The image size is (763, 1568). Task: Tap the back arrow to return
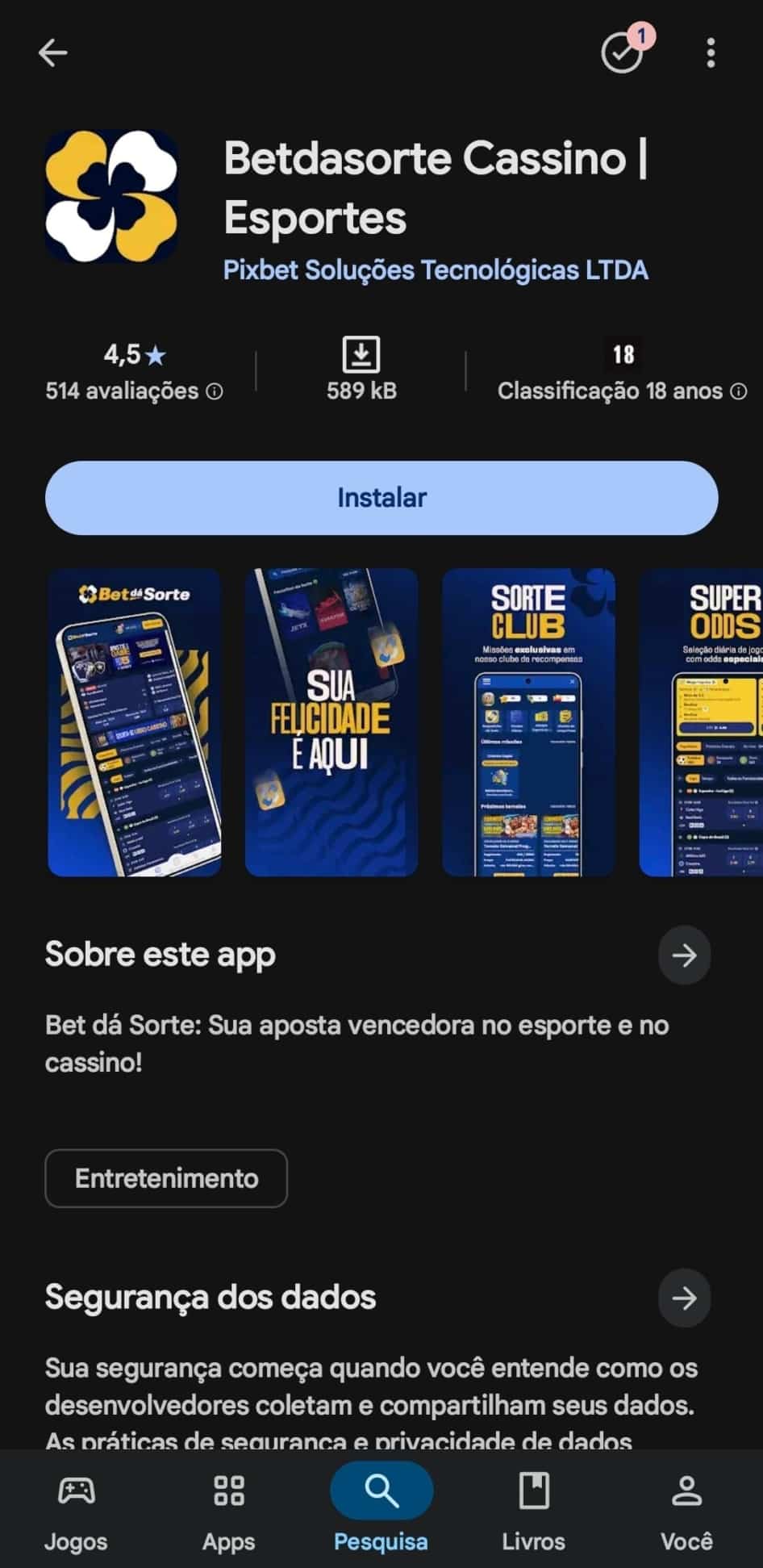[52, 52]
